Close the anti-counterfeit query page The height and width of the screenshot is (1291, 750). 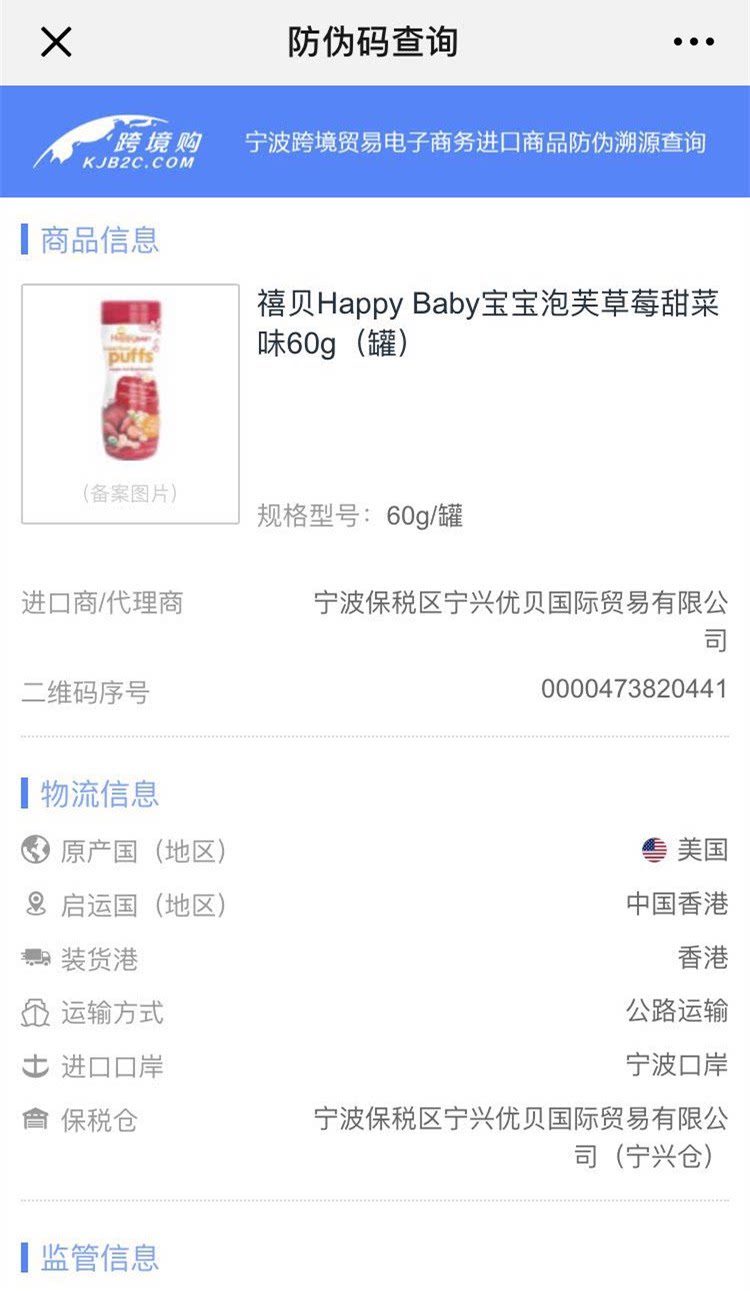coord(56,42)
